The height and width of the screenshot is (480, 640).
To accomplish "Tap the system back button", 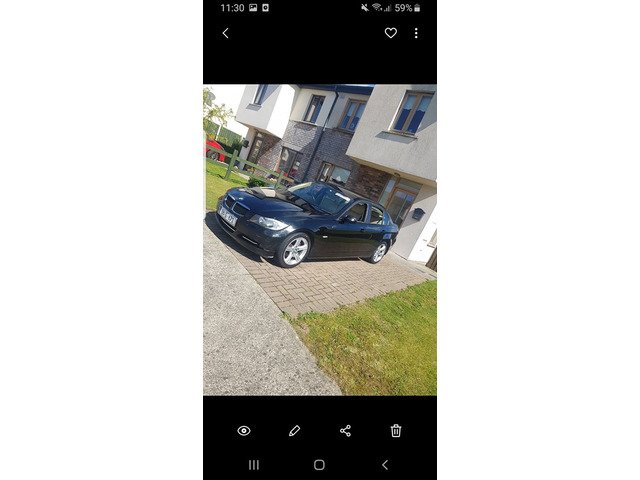I will tap(385, 465).
